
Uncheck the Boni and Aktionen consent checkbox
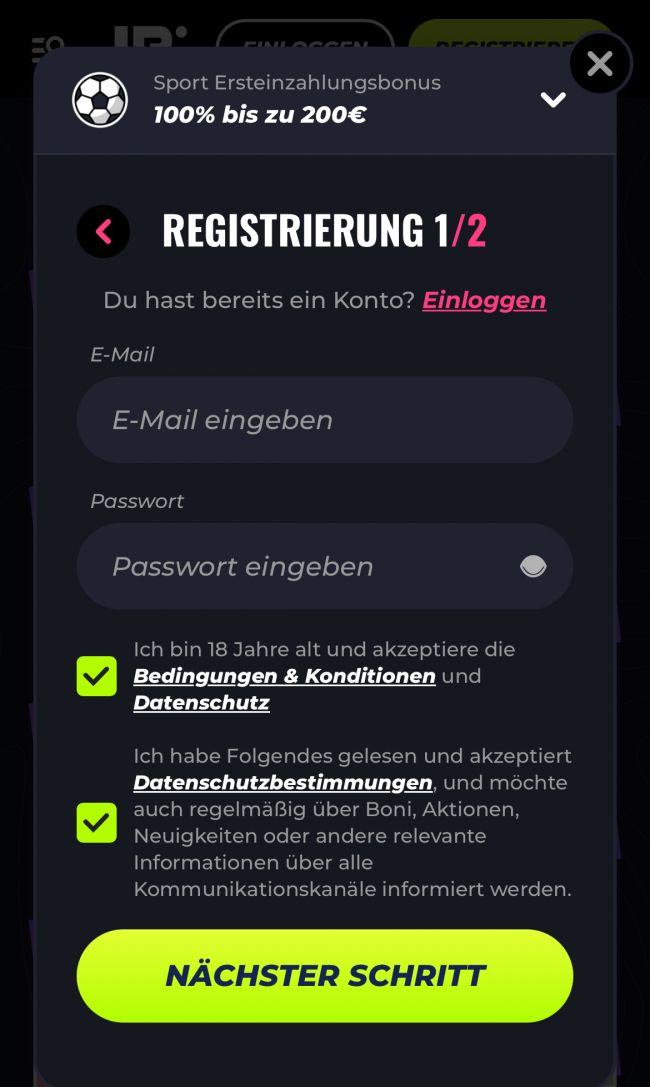click(x=97, y=823)
